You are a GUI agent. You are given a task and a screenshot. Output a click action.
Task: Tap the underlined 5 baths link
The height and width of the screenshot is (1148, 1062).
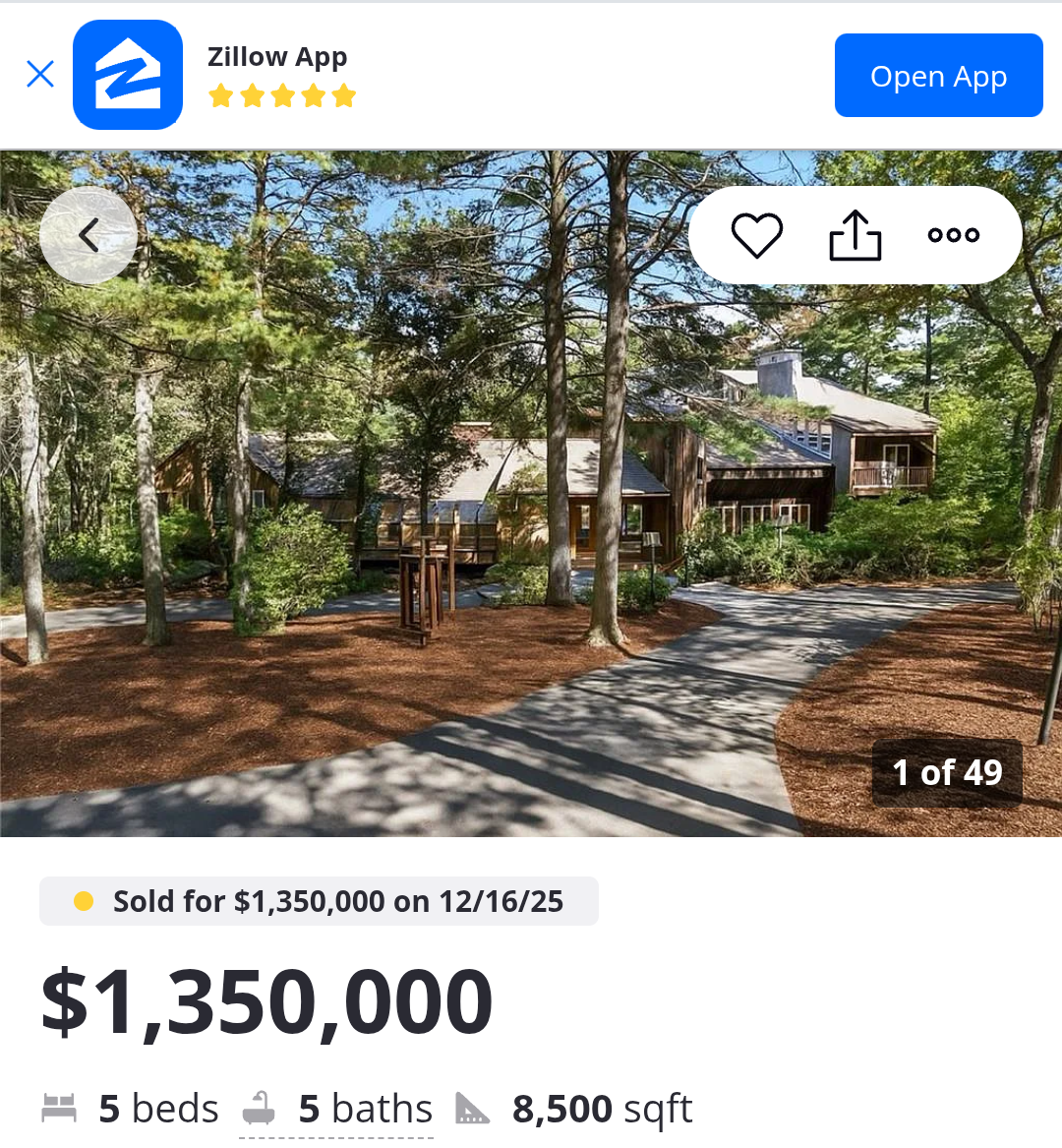tap(365, 1110)
